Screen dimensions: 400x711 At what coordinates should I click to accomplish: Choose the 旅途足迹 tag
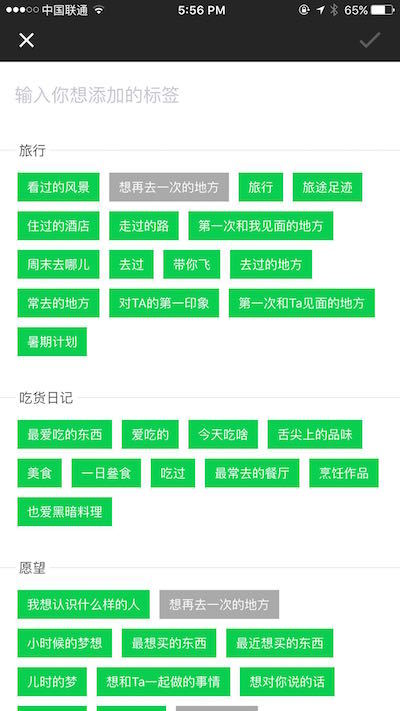(327, 187)
